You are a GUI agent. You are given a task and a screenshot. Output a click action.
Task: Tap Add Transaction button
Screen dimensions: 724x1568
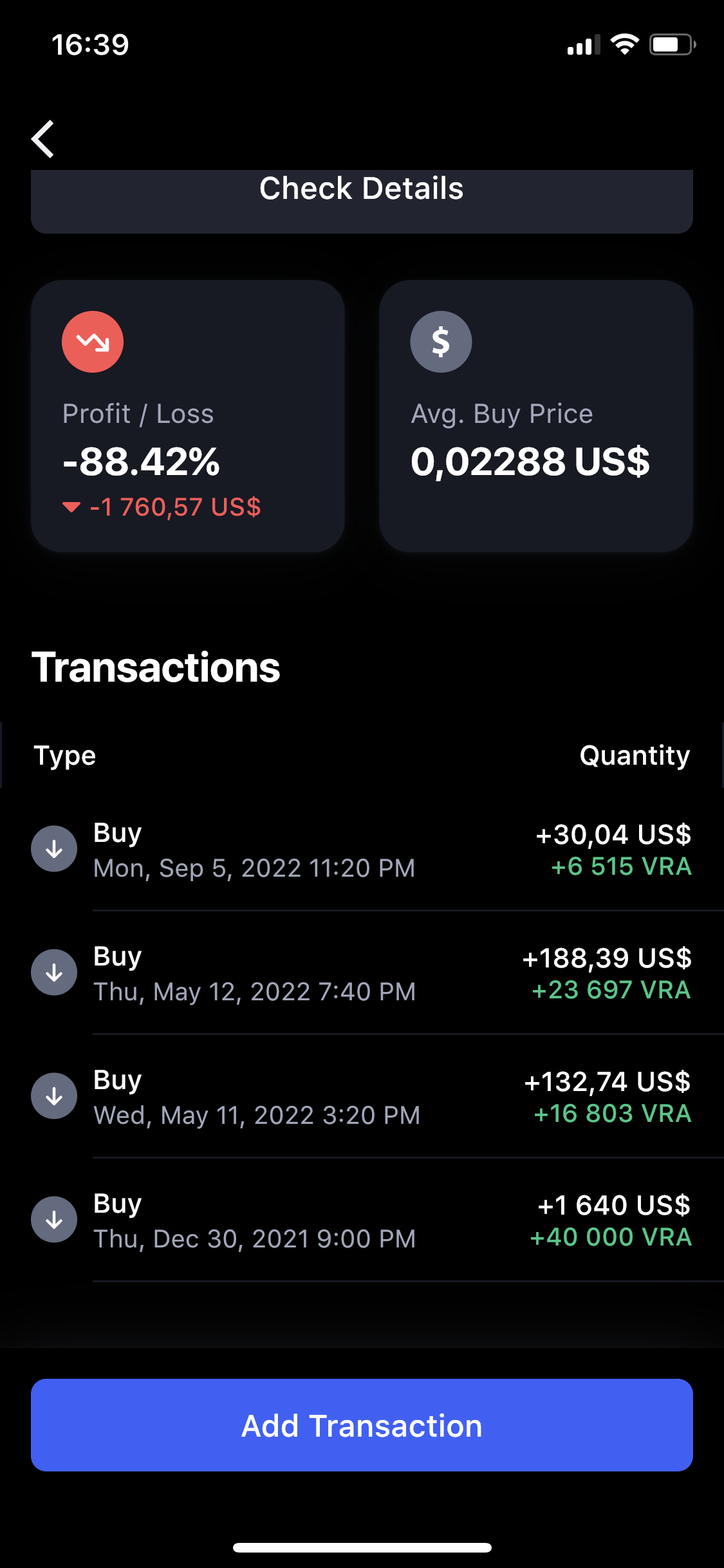coord(362,1425)
